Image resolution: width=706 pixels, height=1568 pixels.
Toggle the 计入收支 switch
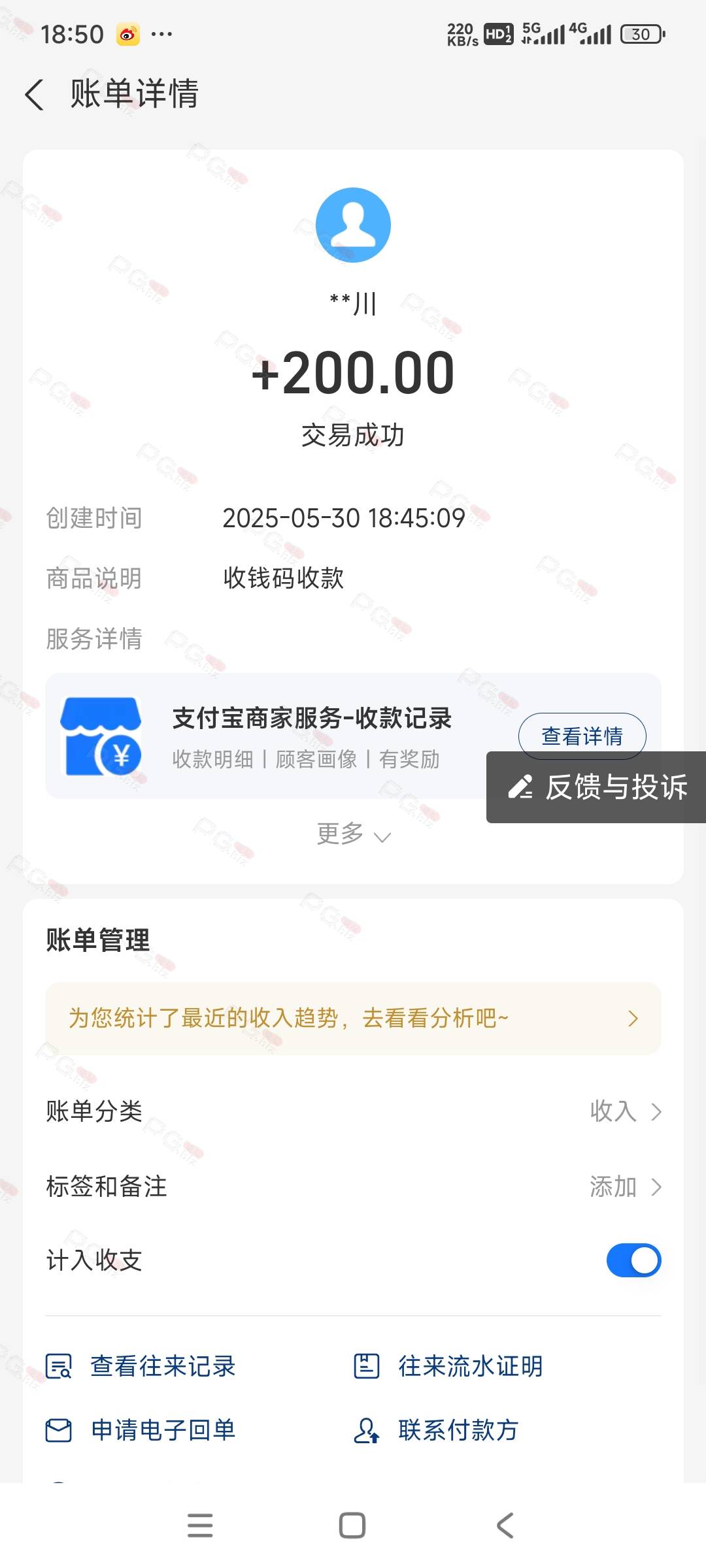pos(633,1260)
